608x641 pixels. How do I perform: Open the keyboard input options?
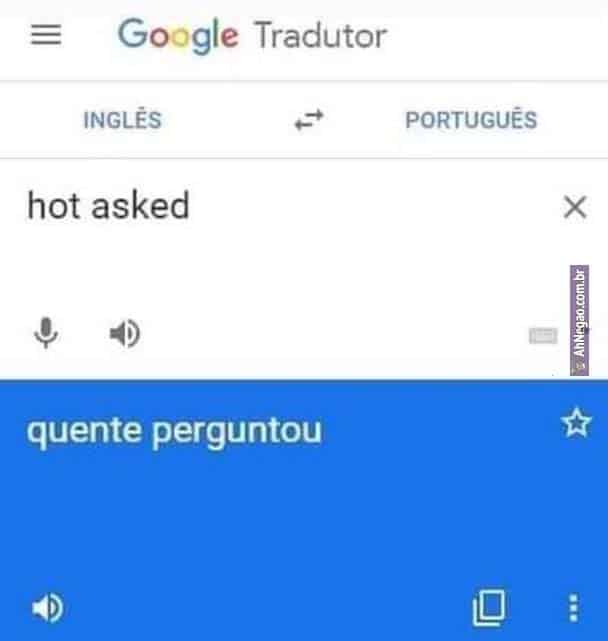click(543, 336)
